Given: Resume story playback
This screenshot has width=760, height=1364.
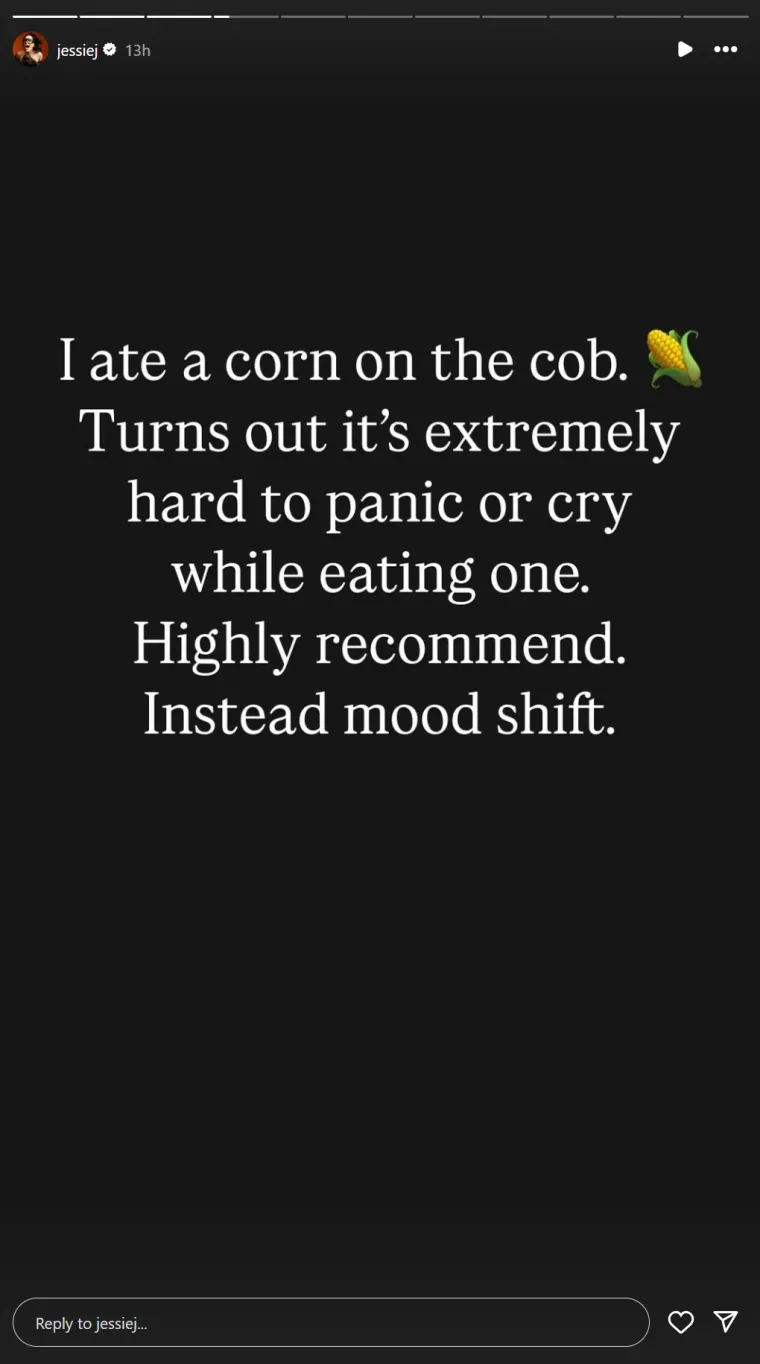Looking at the screenshot, I should (685, 49).
